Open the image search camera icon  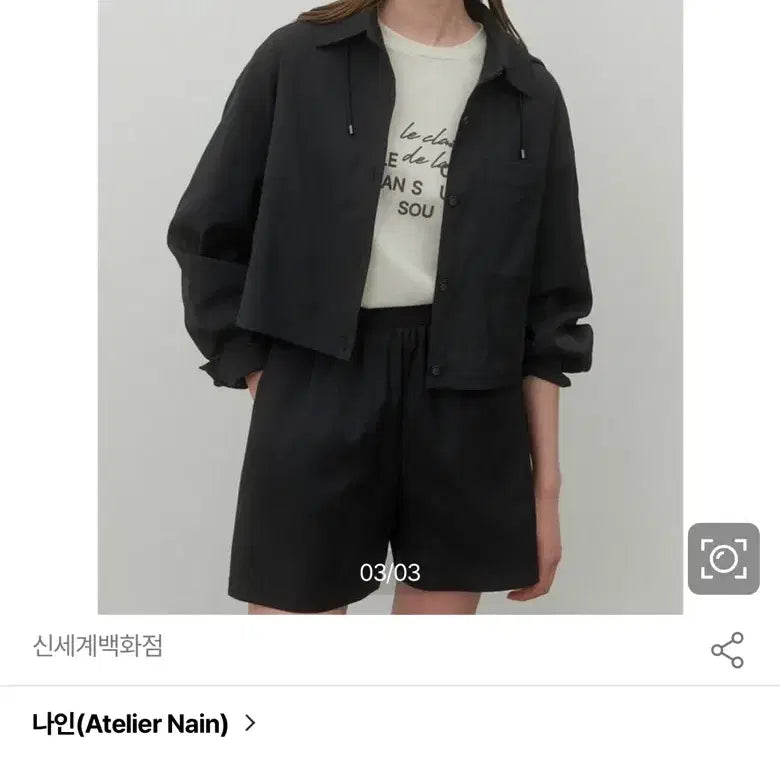[x=723, y=558]
